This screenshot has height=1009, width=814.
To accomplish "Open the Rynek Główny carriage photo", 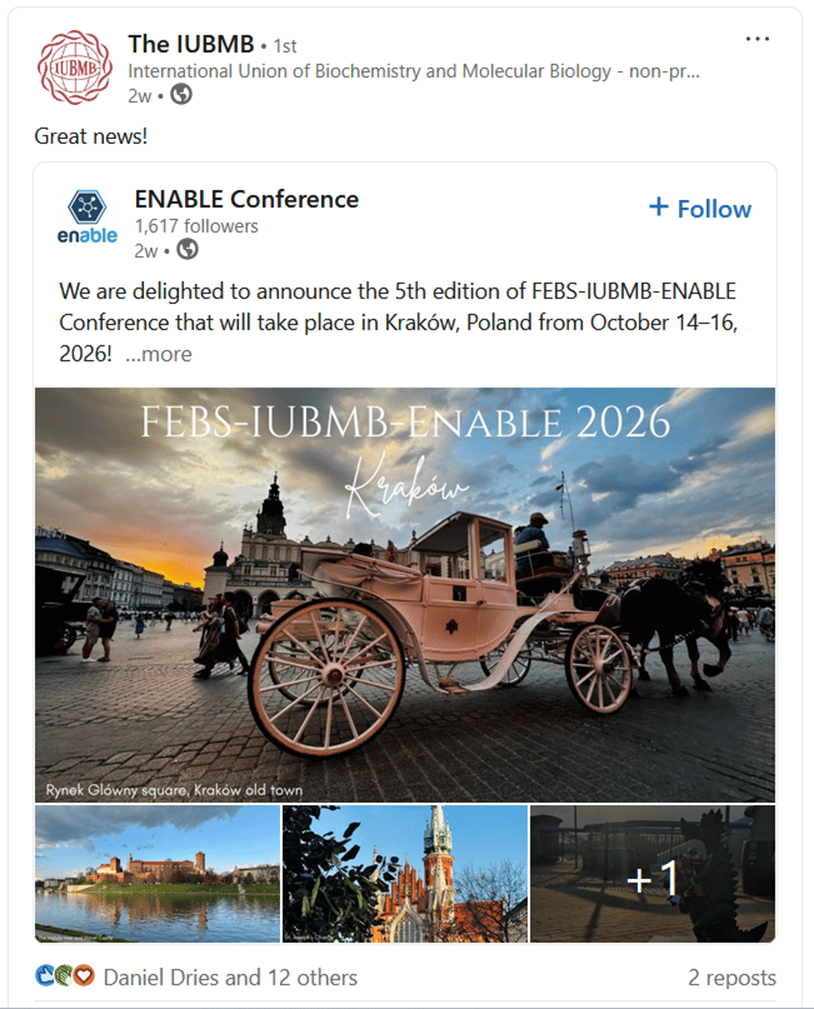I will tap(405, 595).
